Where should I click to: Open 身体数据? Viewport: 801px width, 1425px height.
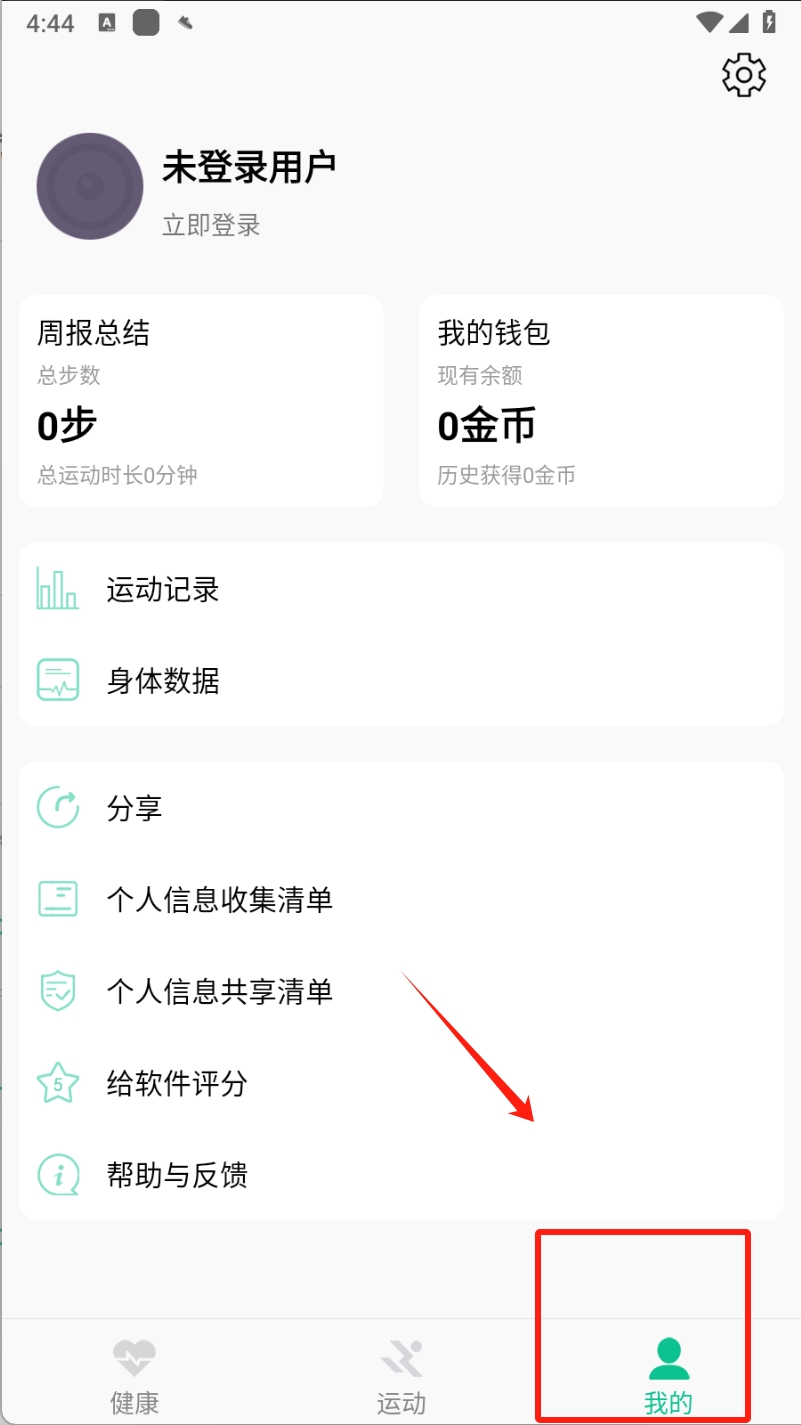pyautogui.click(x=400, y=681)
